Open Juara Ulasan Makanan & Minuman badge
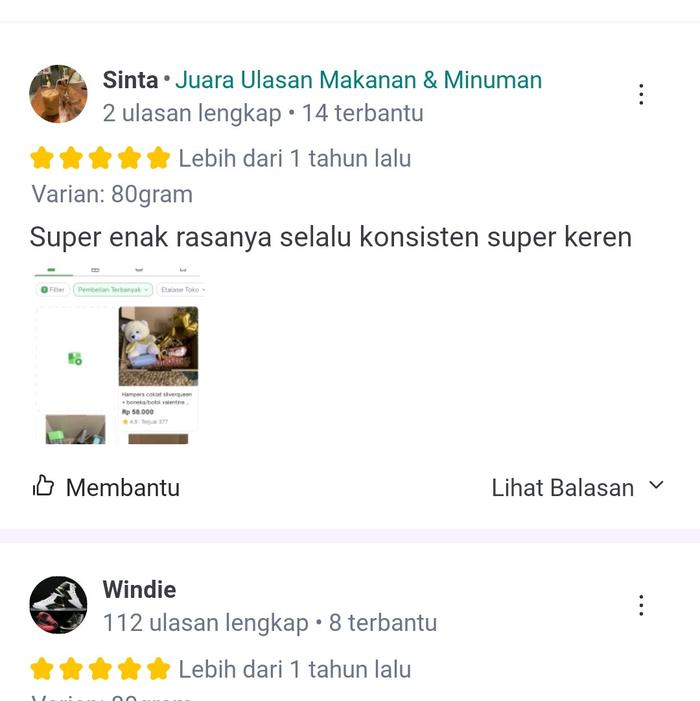Viewport: 700px width, 701px height. pyautogui.click(x=358, y=80)
